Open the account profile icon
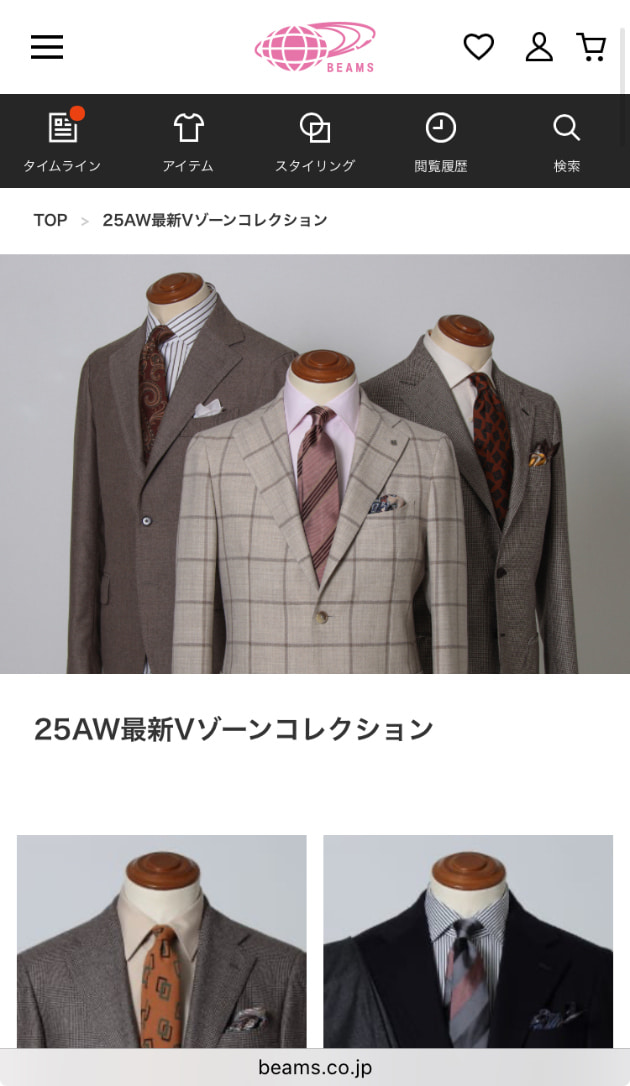Viewport: 630px width, 1086px height. pos(539,47)
